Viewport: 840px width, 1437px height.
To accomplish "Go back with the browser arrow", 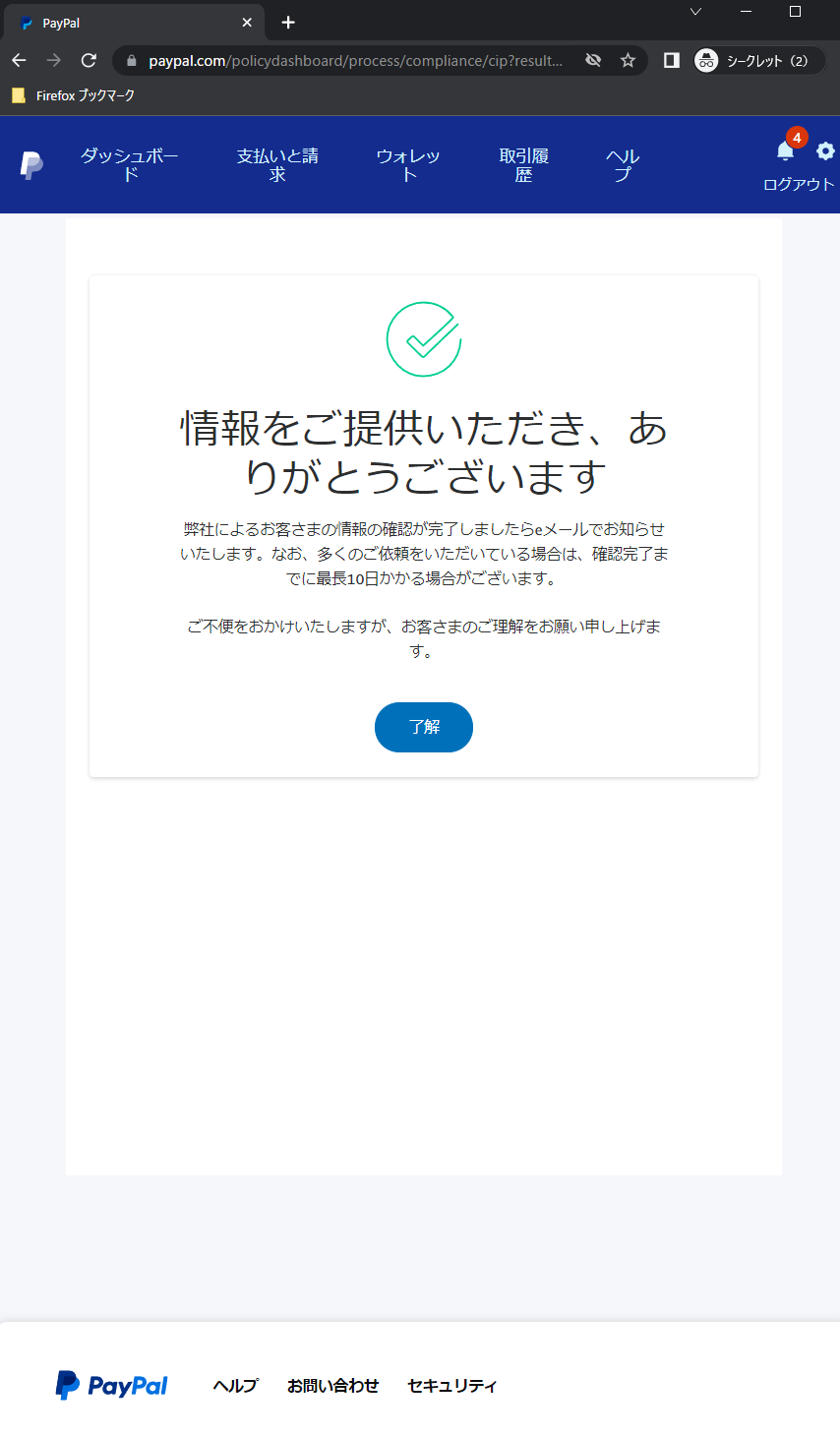I will point(19,60).
